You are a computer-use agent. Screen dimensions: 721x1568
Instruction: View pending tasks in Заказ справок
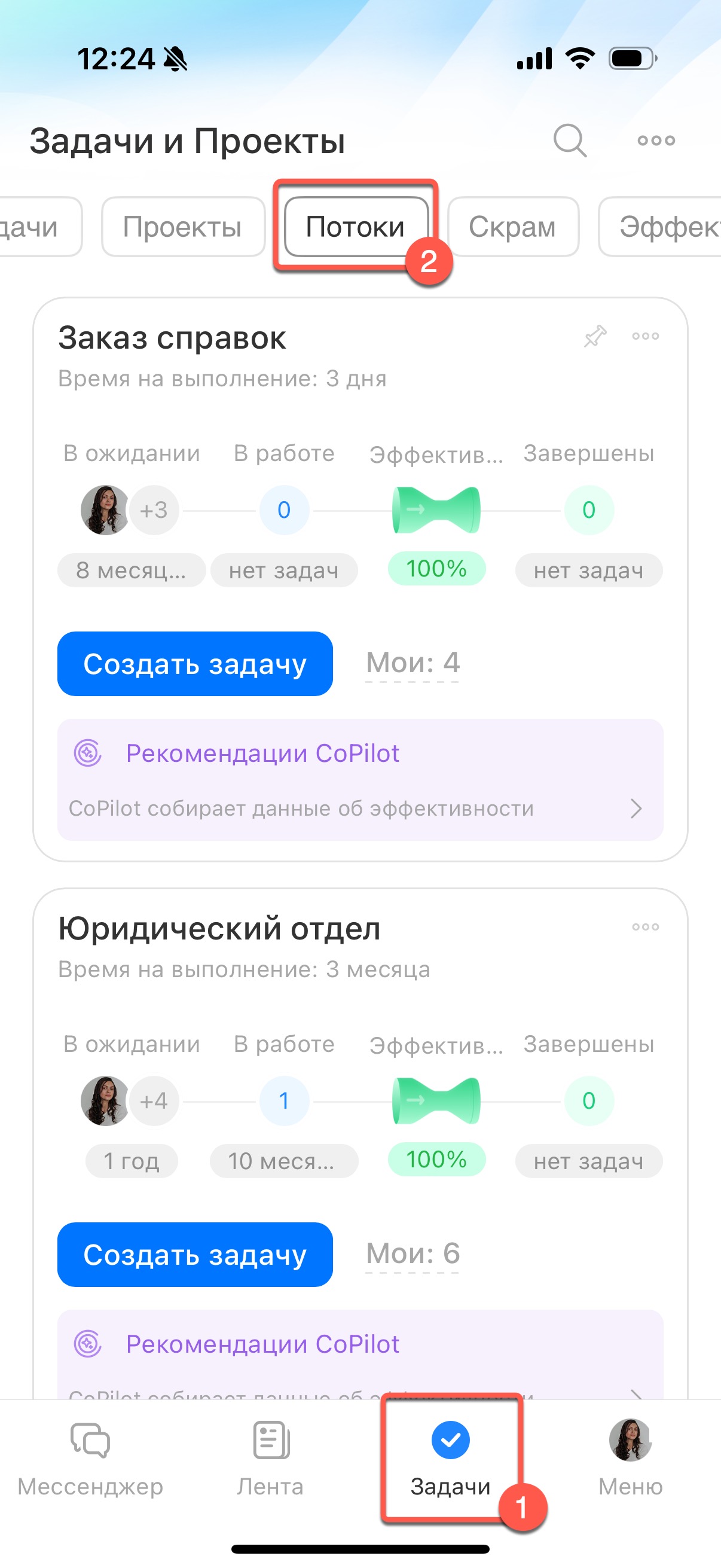[x=130, y=510]
